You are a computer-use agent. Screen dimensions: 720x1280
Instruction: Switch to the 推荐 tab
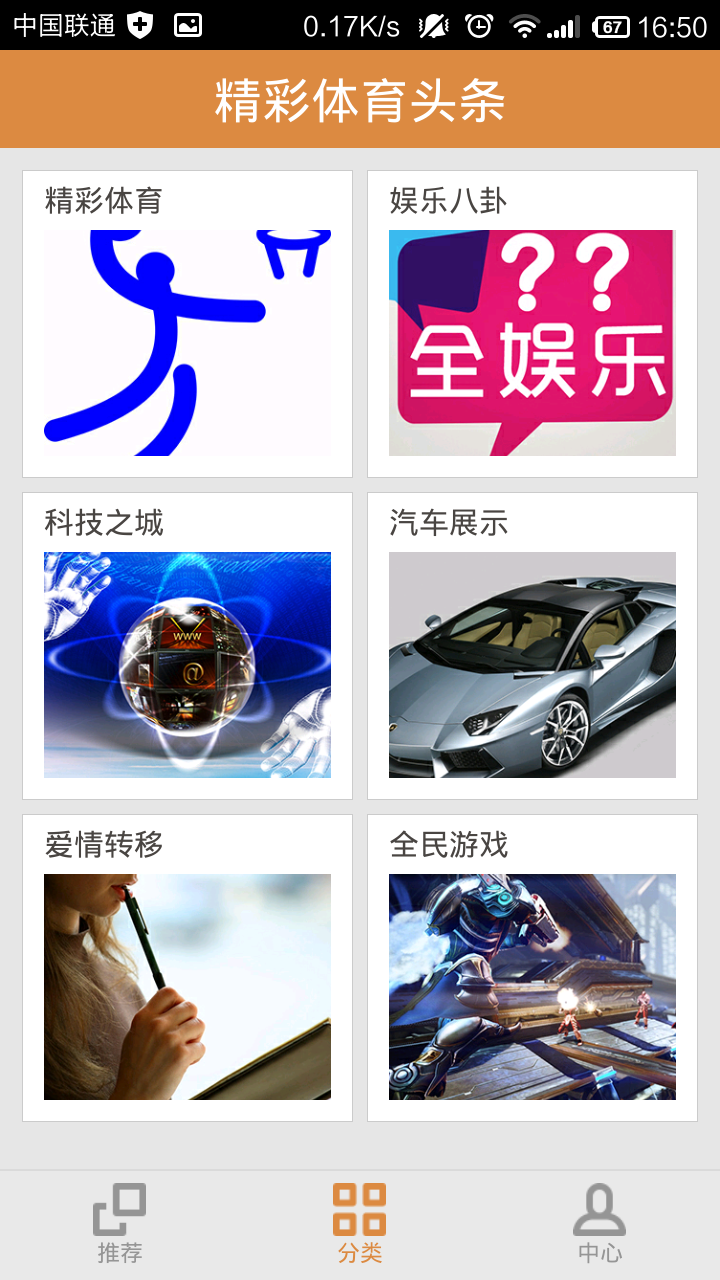point(120,1220)
